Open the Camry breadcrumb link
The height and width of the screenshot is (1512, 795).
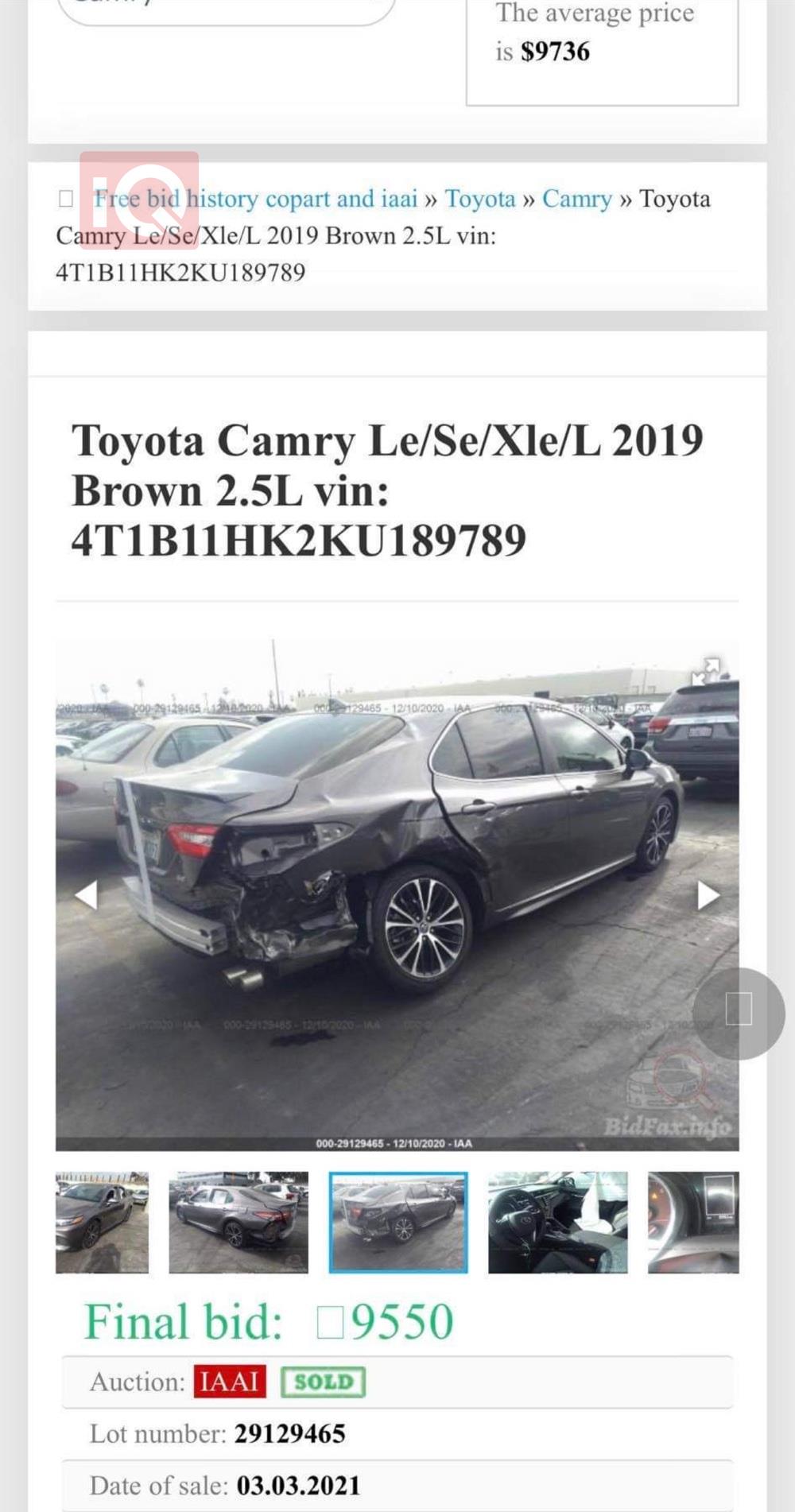click(x=576, y=199)
